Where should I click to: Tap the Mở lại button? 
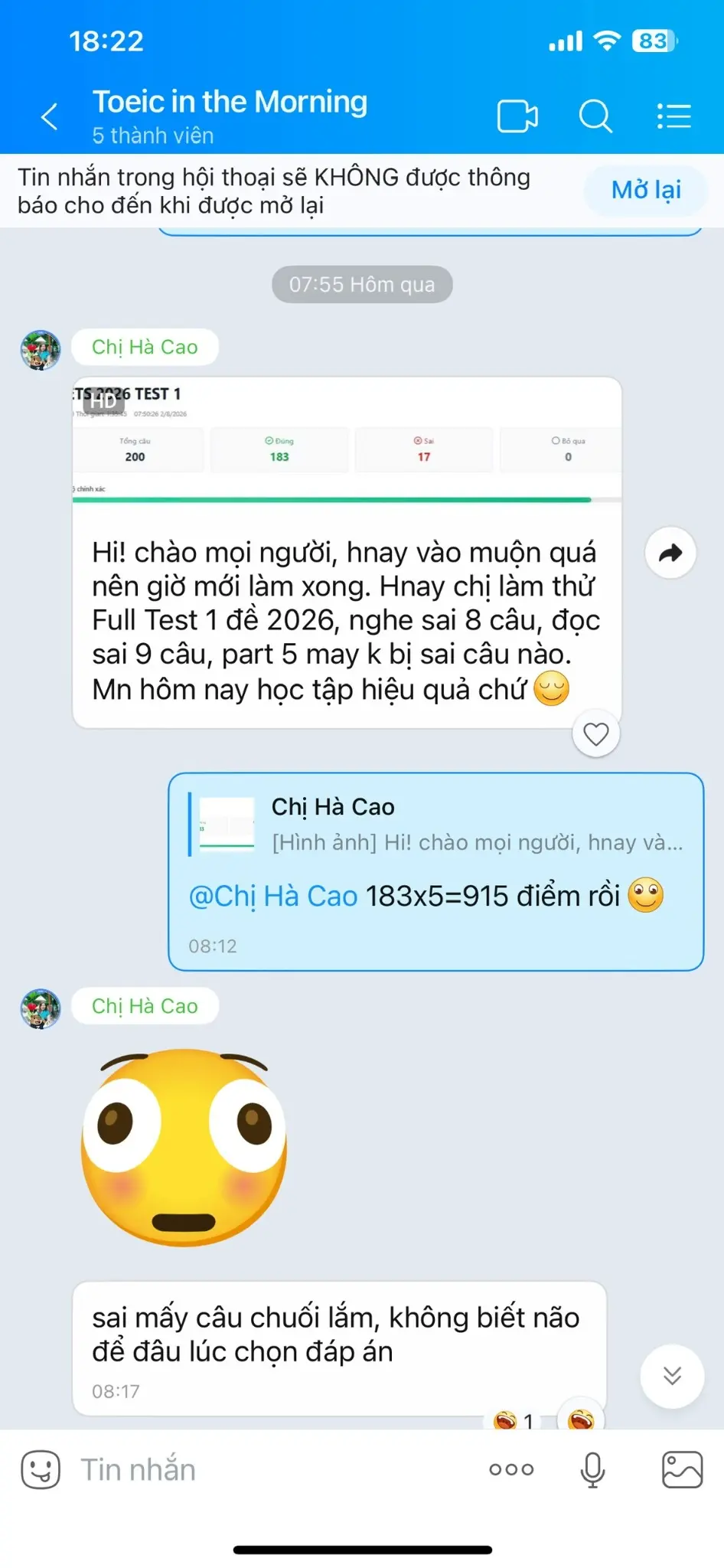click(646, 190)
